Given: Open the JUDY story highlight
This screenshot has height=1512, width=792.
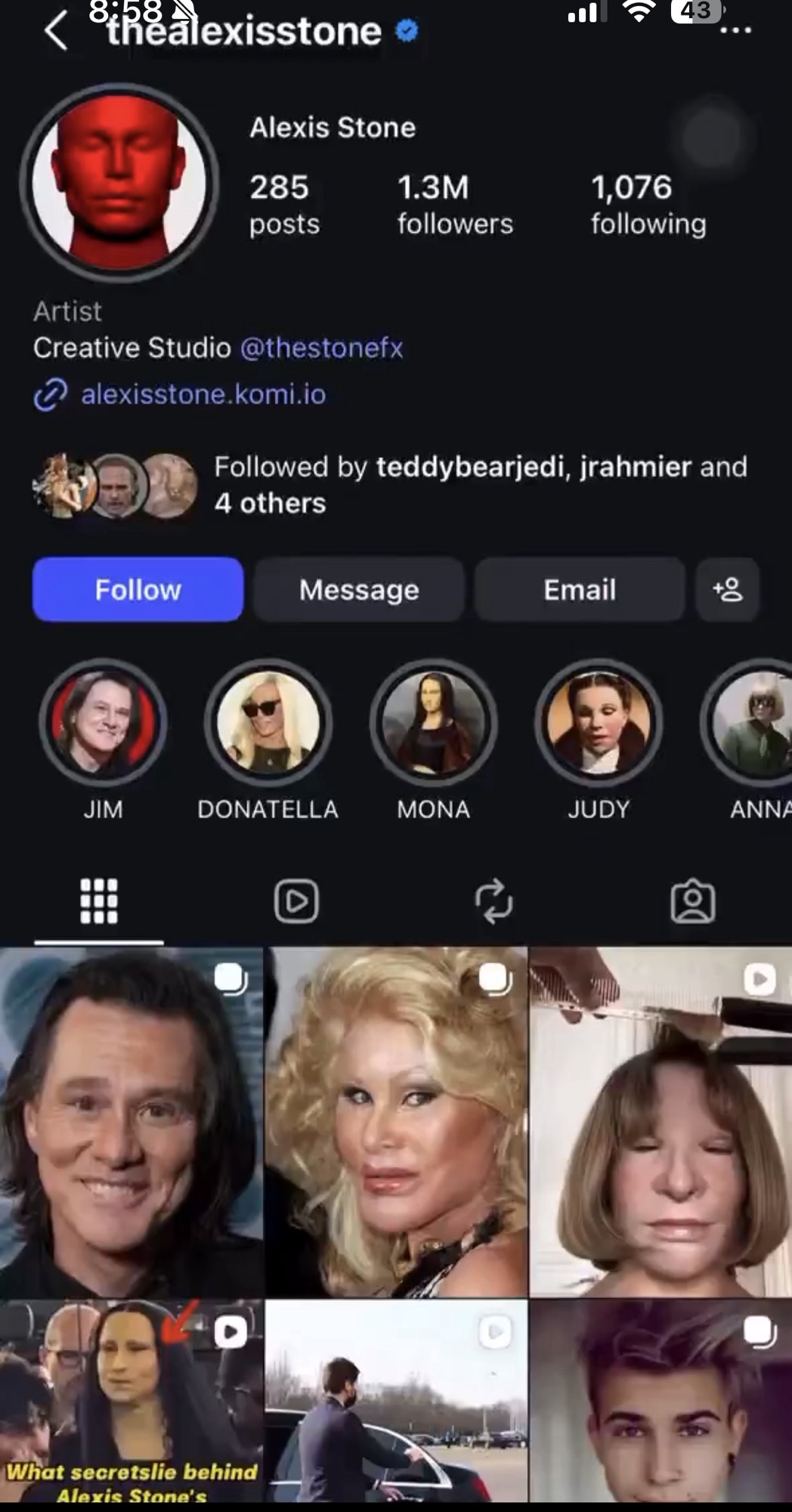Looking at the screenshot, I should pyautogui.click(x=598, y=723).
